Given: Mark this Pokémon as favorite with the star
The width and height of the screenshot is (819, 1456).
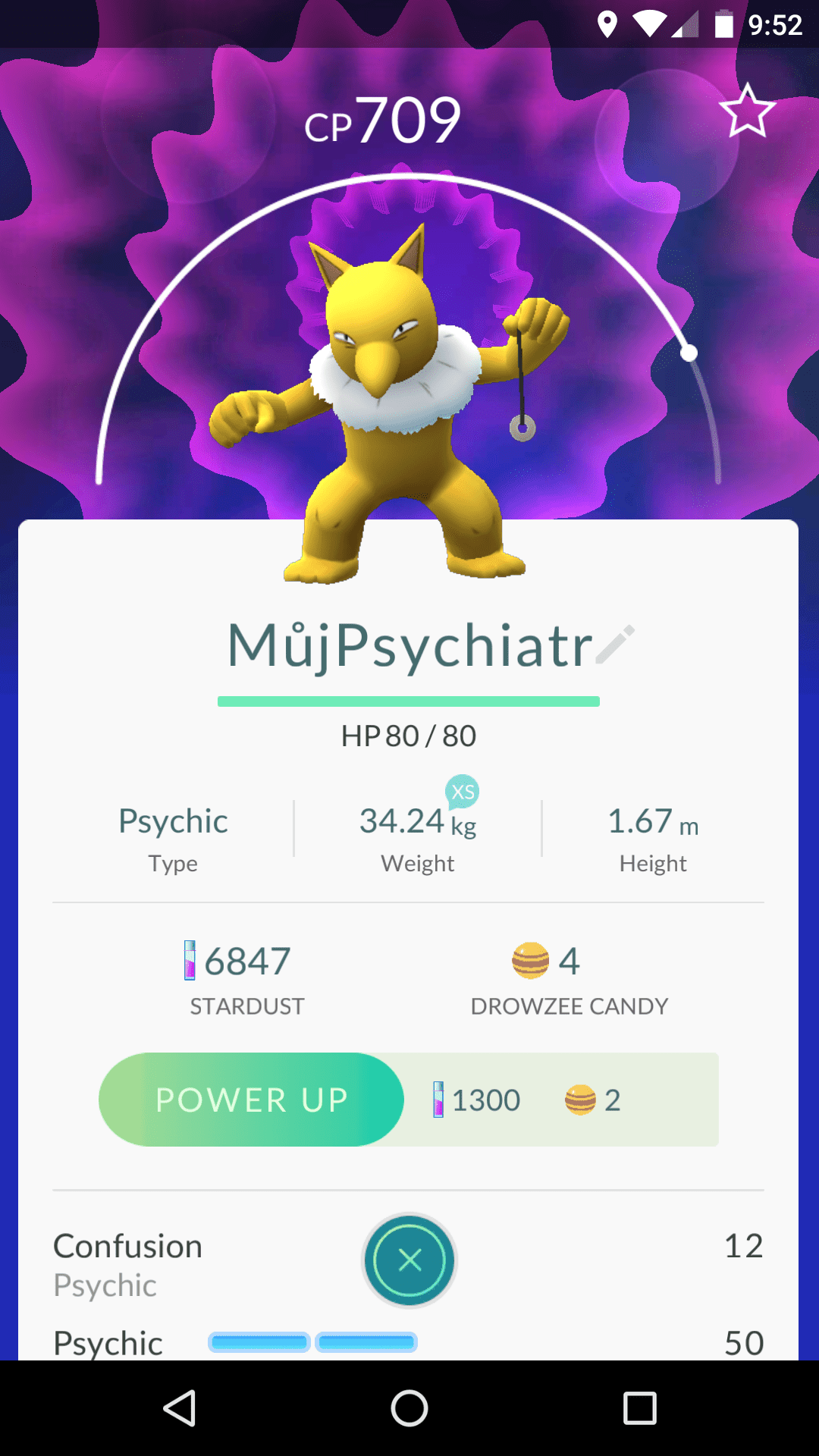Looking at the screenshot, I should (748, 111).
